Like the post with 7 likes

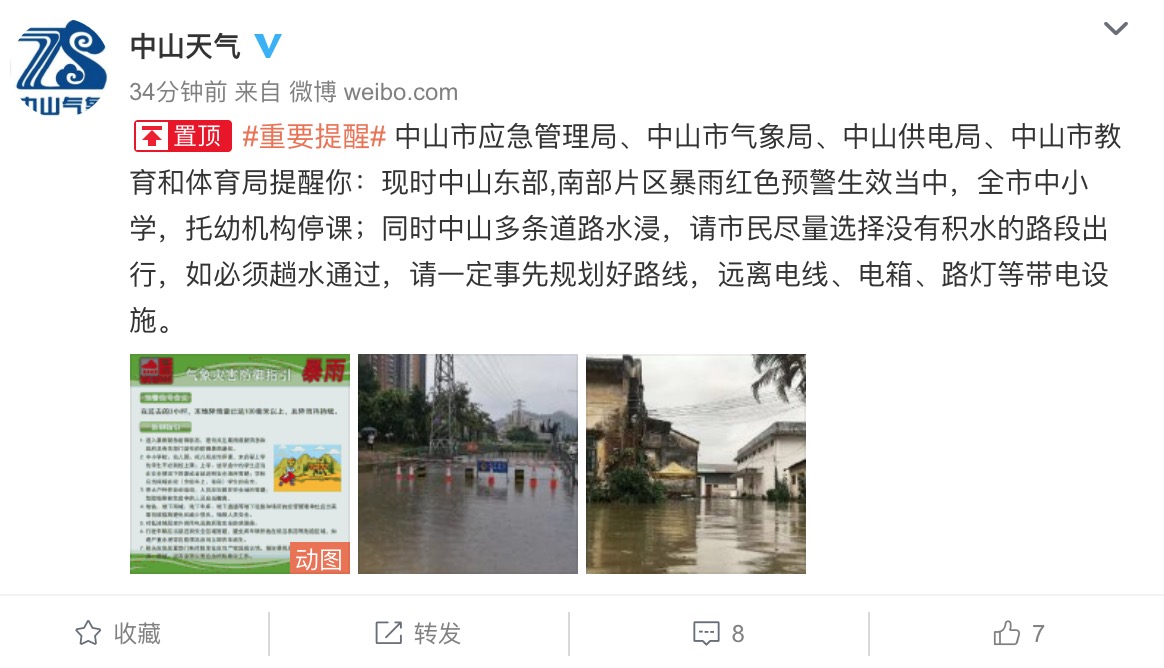click(1018, 633)
